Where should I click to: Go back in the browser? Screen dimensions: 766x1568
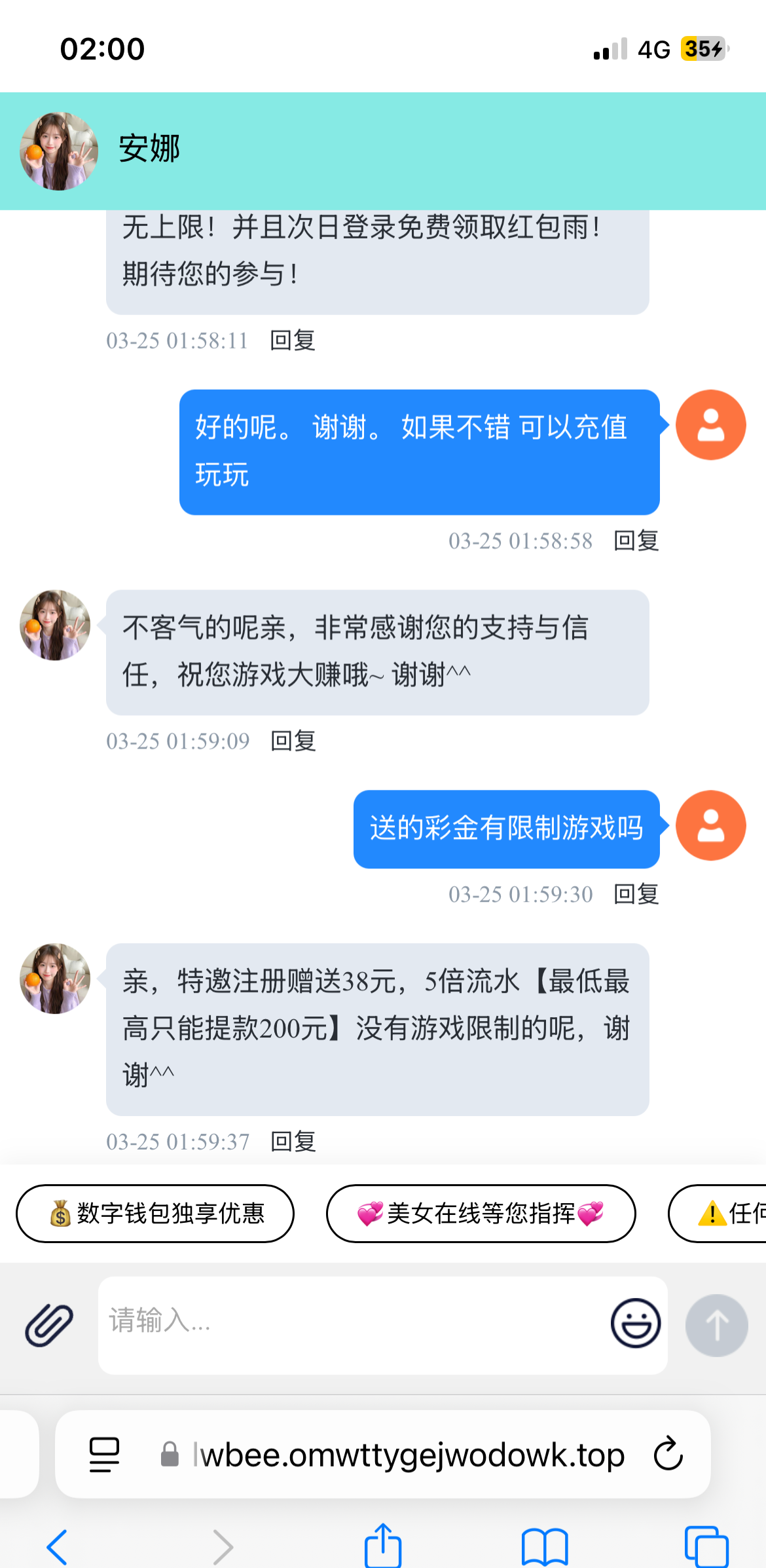click(58, 1547)
